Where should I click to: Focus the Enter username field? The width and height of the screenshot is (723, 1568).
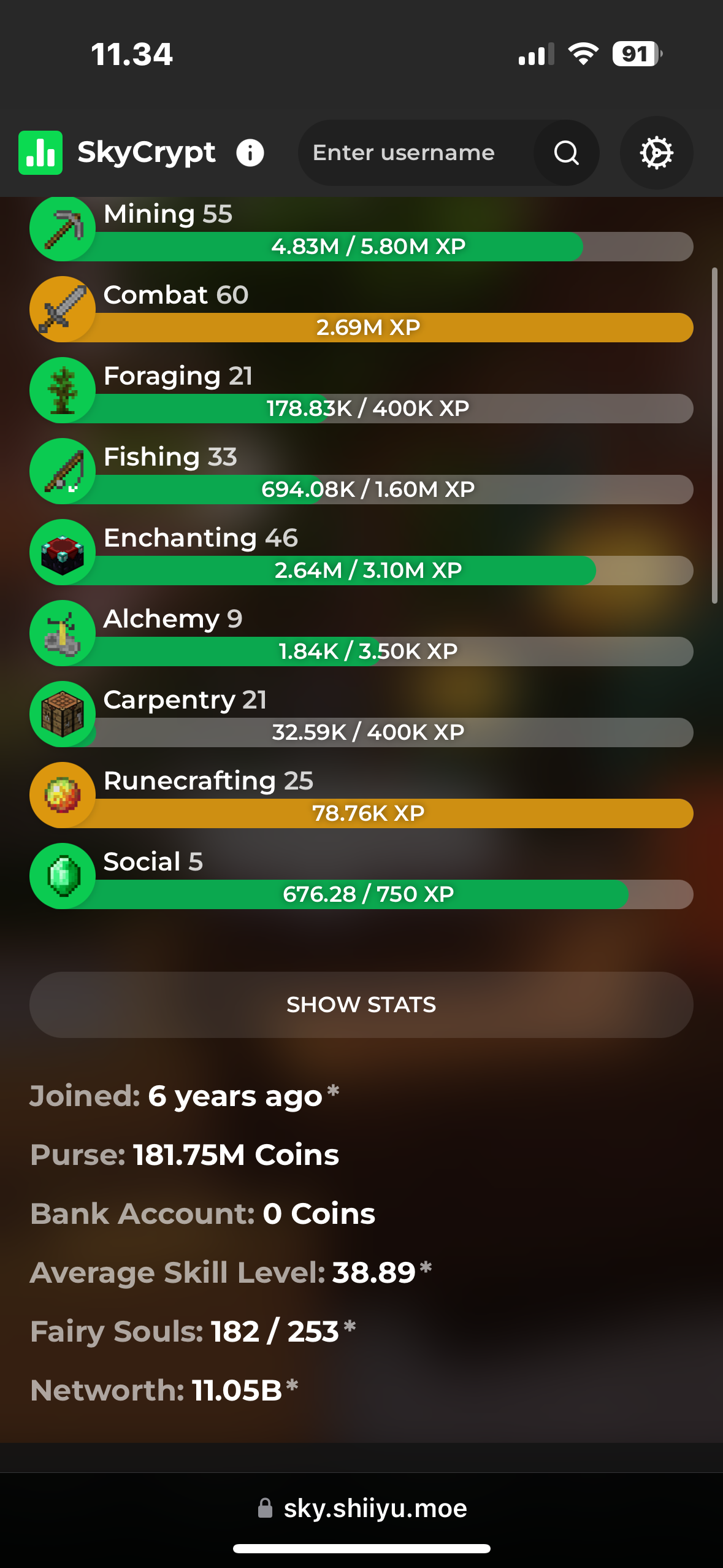[416, 153]
